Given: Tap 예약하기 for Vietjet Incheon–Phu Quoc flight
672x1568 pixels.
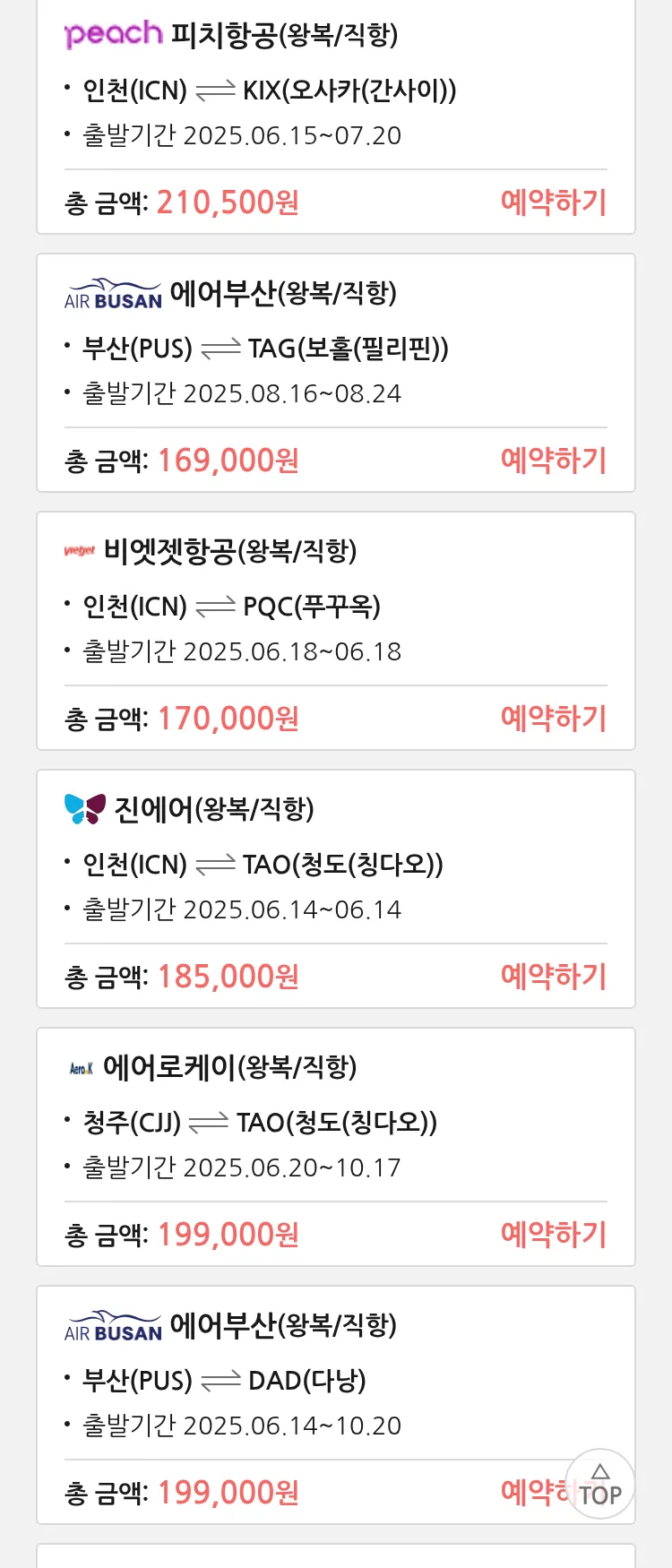Looking at the screenshot, I should pyautogui.click(x=553, y=719).
